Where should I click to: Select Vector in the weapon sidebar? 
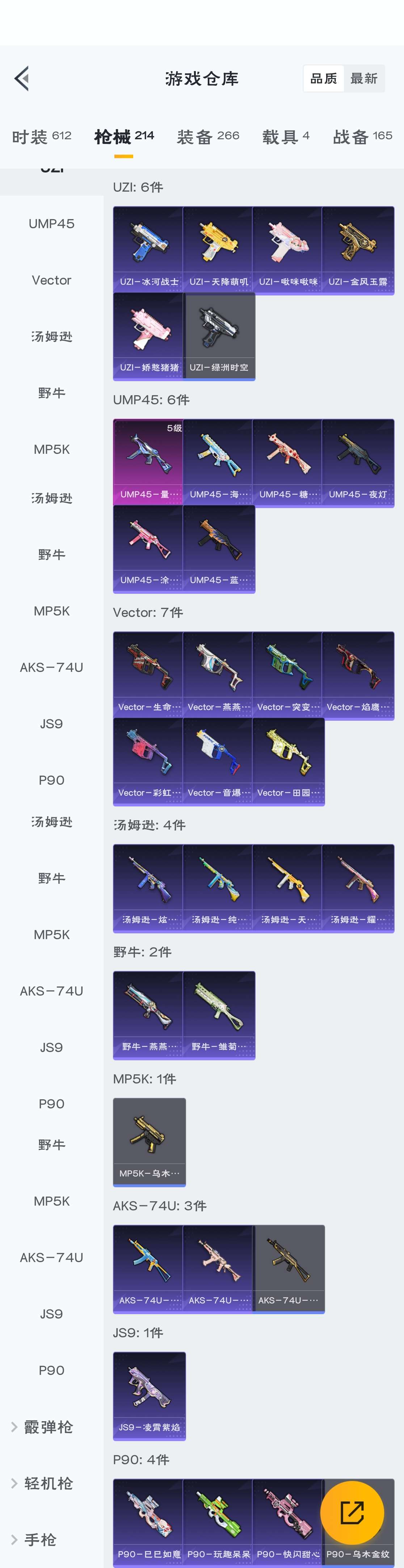click(51, 280)
